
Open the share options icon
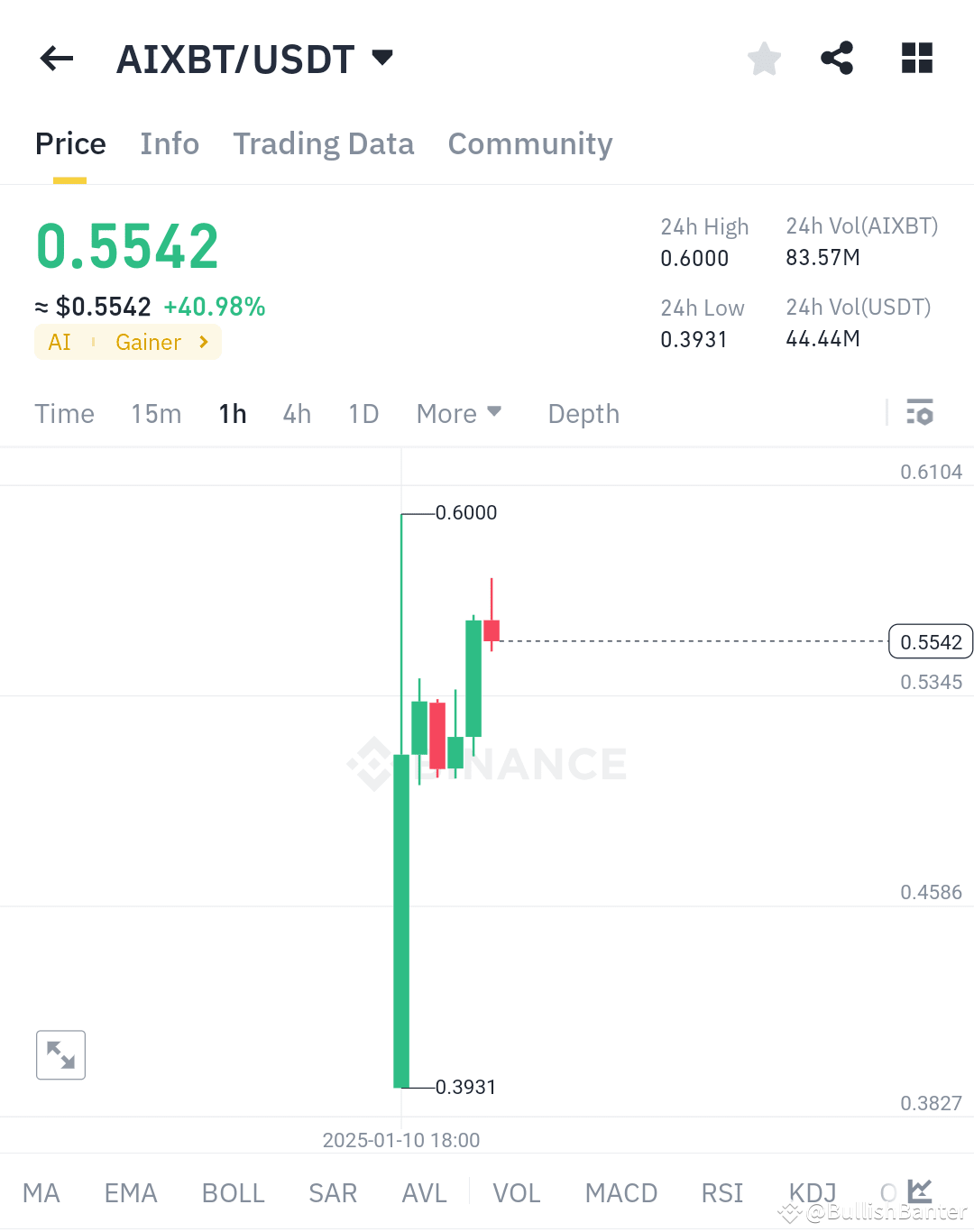837,58
